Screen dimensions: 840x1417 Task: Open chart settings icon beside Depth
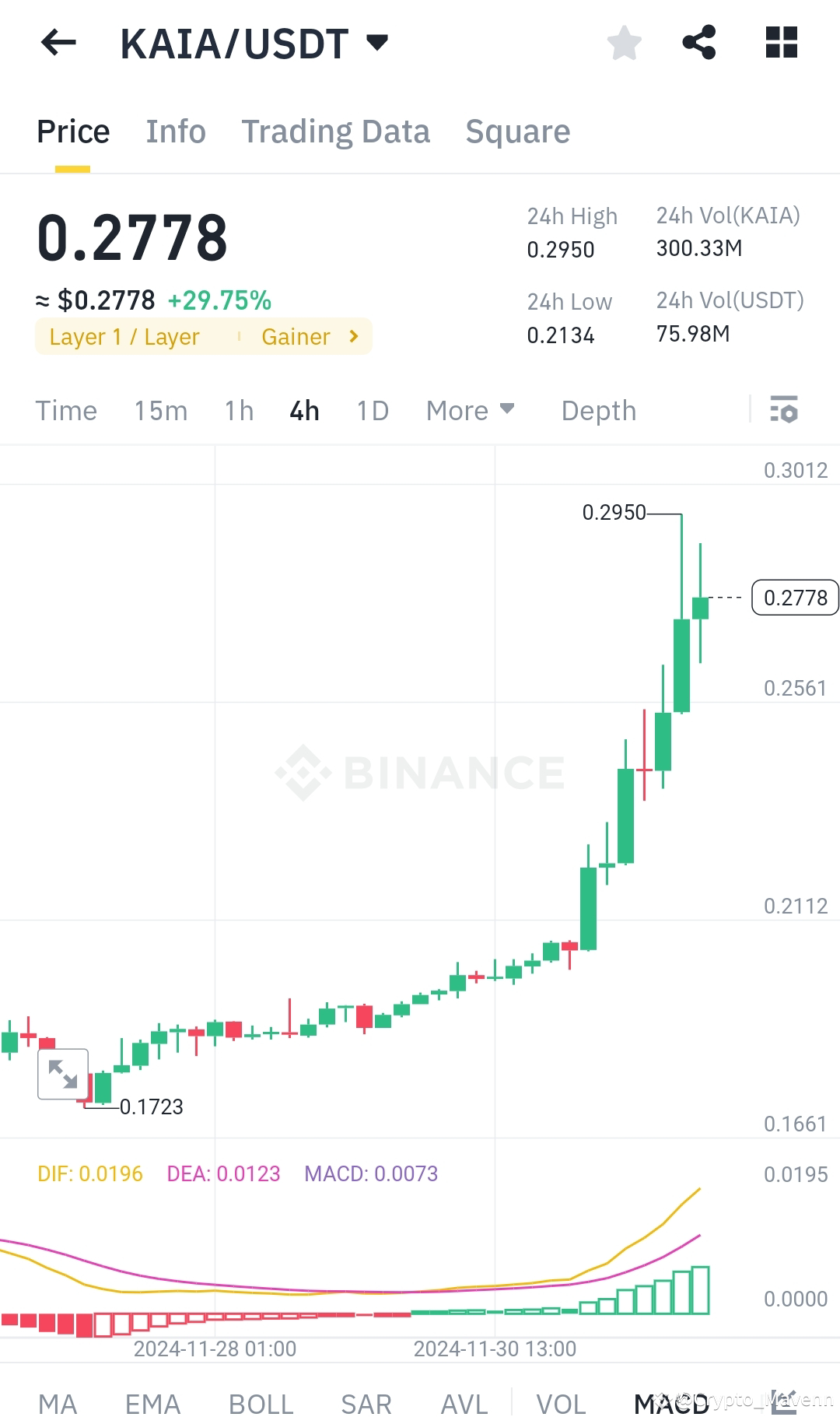[x=786, y=410]
